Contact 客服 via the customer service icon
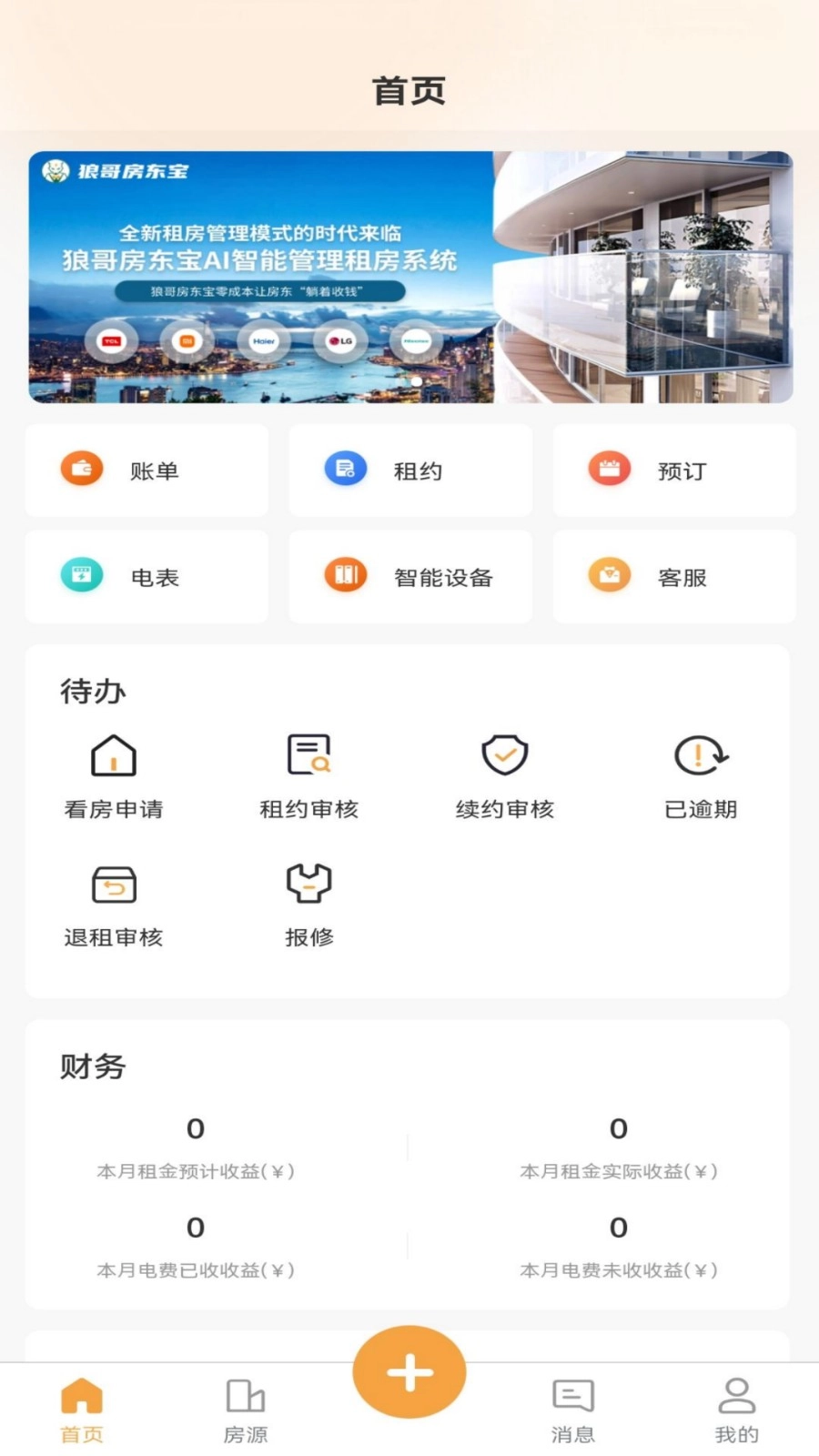The width and height of the screenshot is (819, 1456). pyautogui.click(x=673, y=577)
